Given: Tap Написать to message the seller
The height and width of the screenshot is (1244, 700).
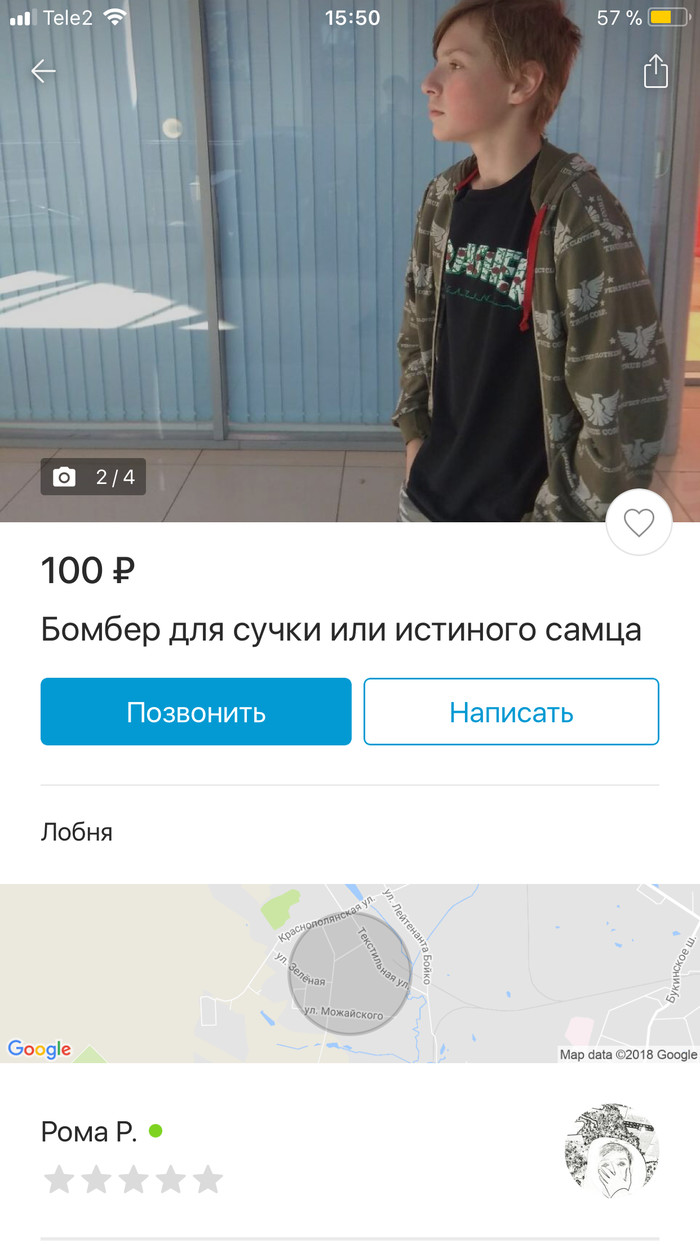Looking at the screenshot, I should pyautogui.click(x=511, y=712).
